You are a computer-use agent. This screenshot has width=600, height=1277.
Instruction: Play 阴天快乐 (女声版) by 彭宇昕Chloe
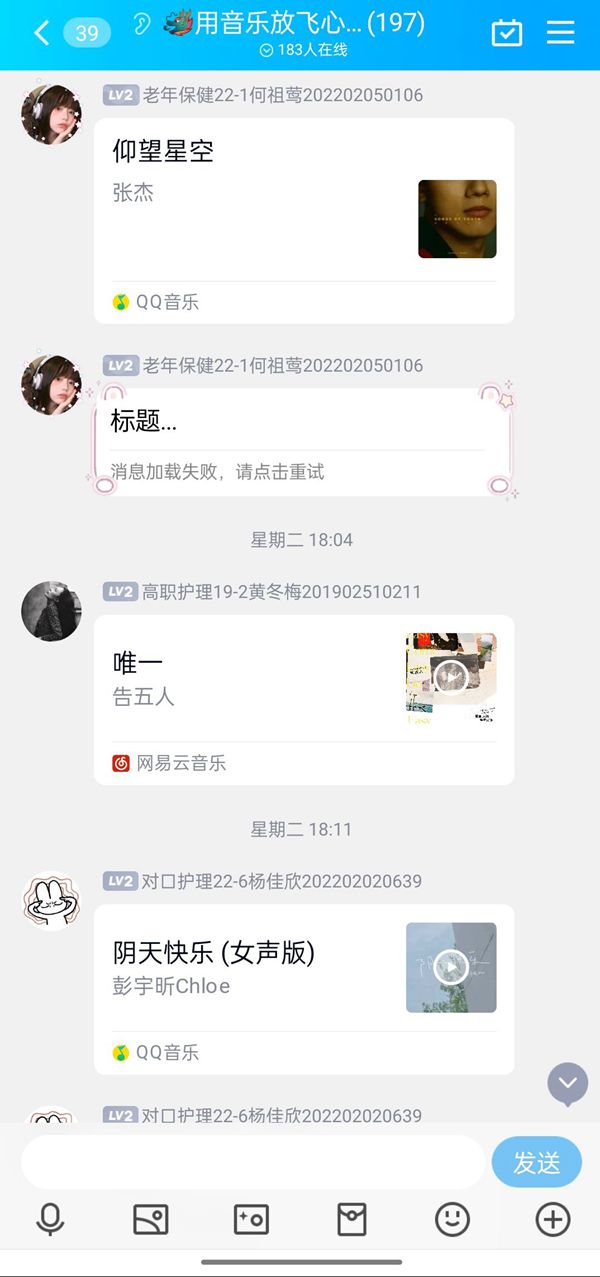coord(450,967)
